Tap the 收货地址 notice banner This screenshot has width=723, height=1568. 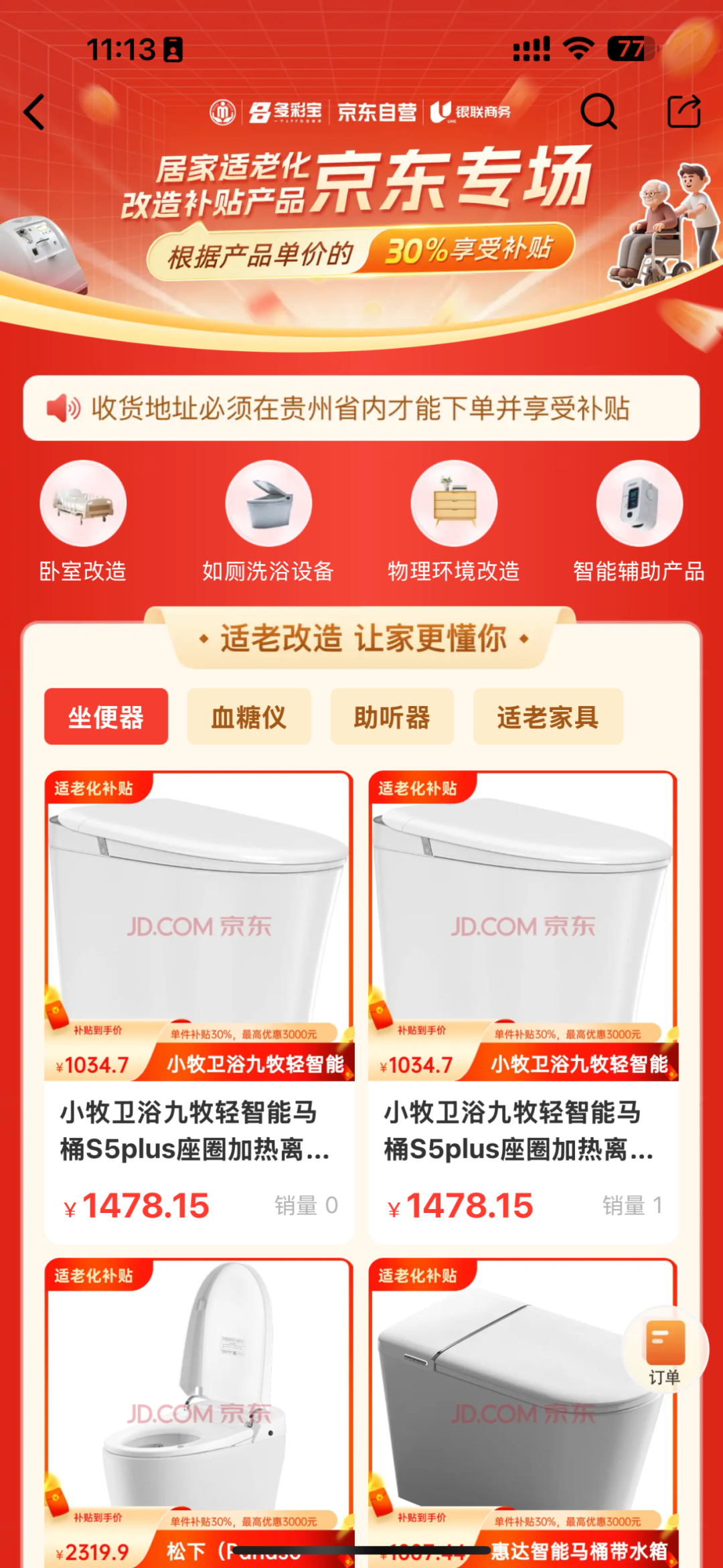[361, 408]
